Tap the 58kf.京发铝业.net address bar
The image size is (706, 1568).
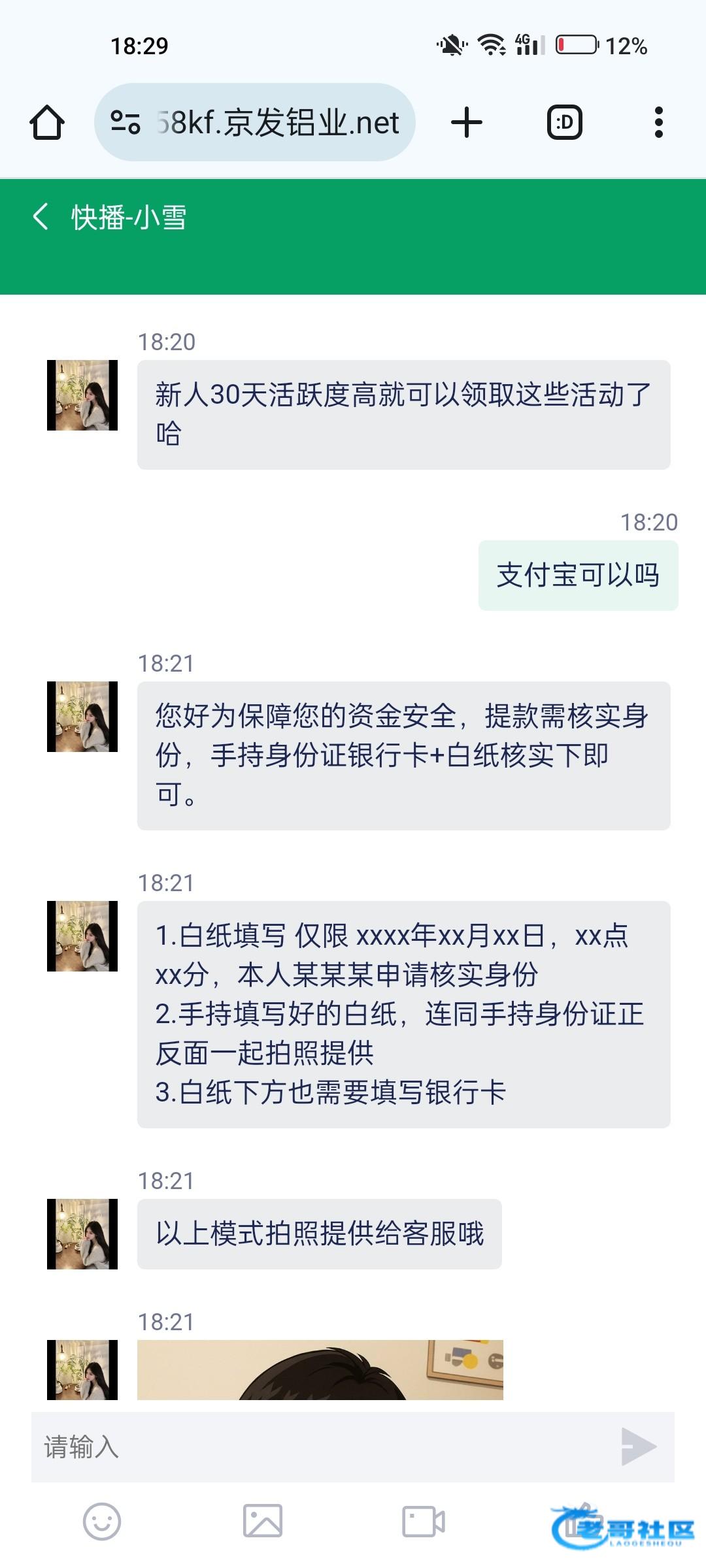(x=278, y=122)
